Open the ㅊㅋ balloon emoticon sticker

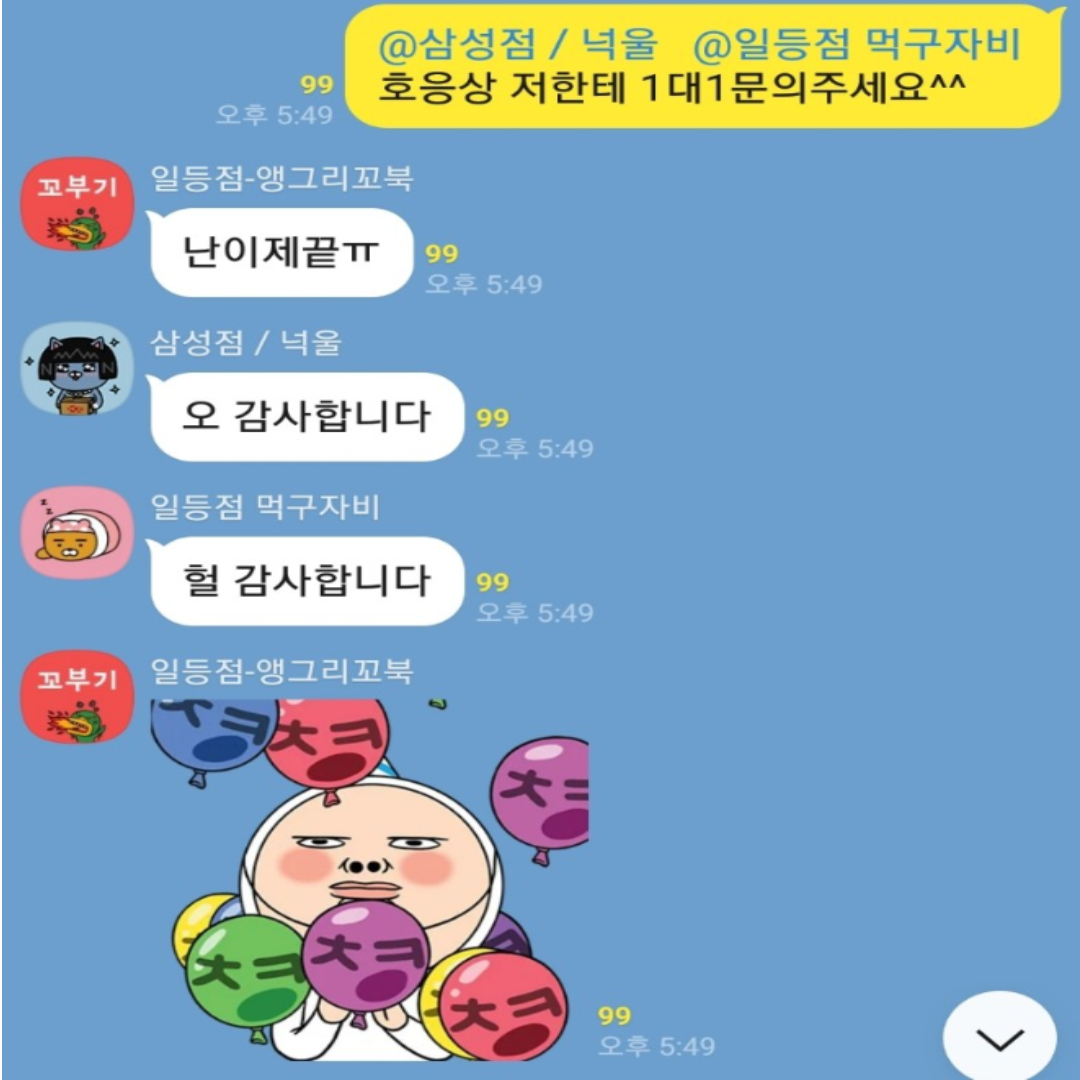click(x=370, y=880)
